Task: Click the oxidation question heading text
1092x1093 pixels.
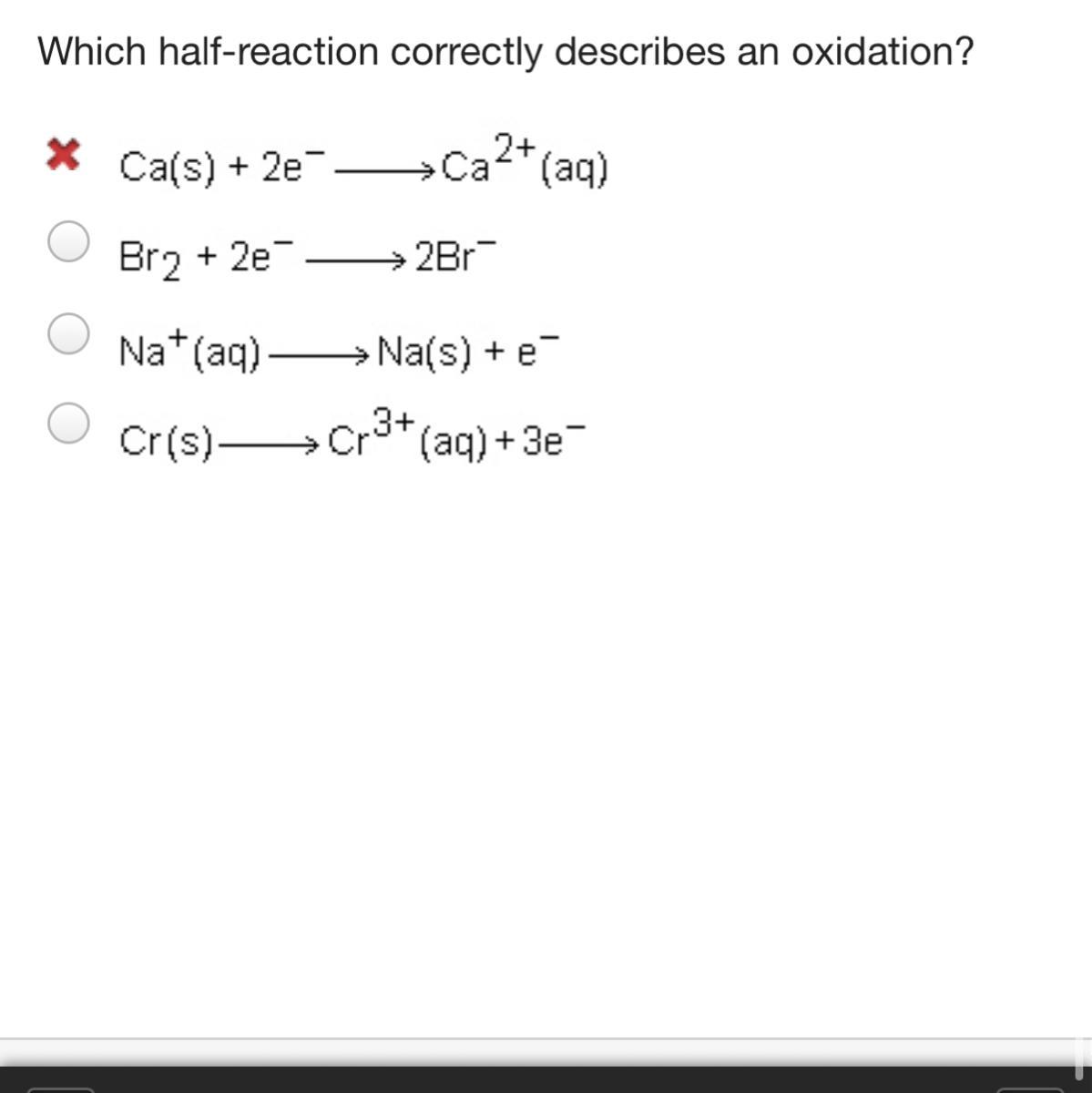Action: point(505,52)
